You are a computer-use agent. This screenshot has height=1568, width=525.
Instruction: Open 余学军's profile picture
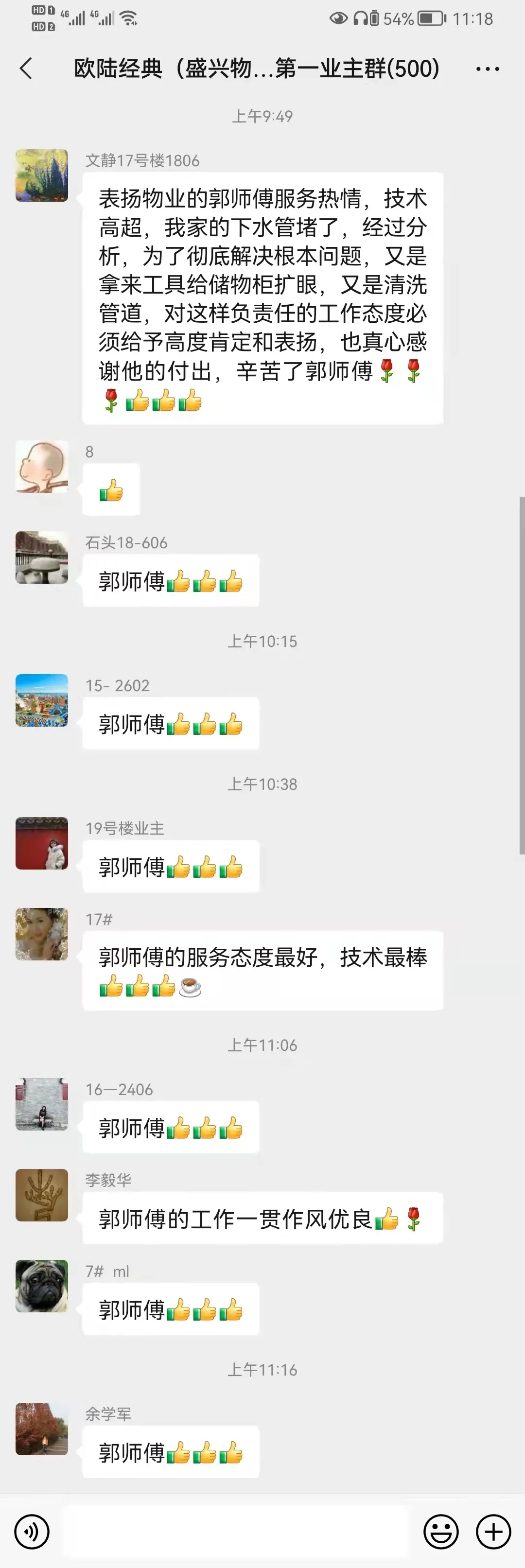point(41,1429)
